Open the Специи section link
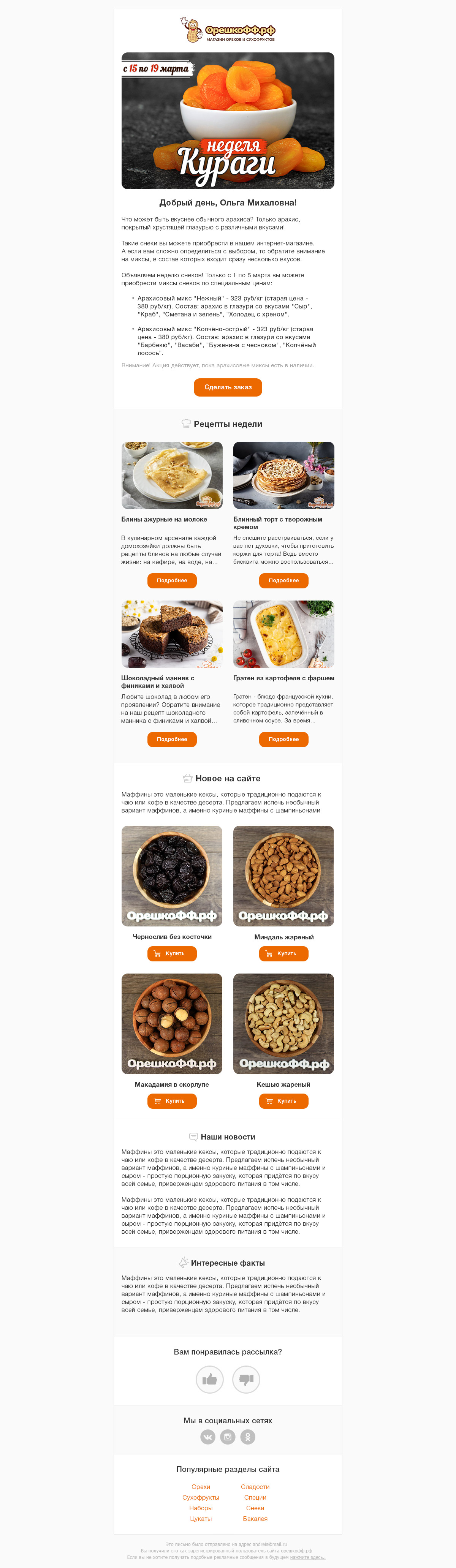Viewport: 456px width, 1568px height. 255,1497
